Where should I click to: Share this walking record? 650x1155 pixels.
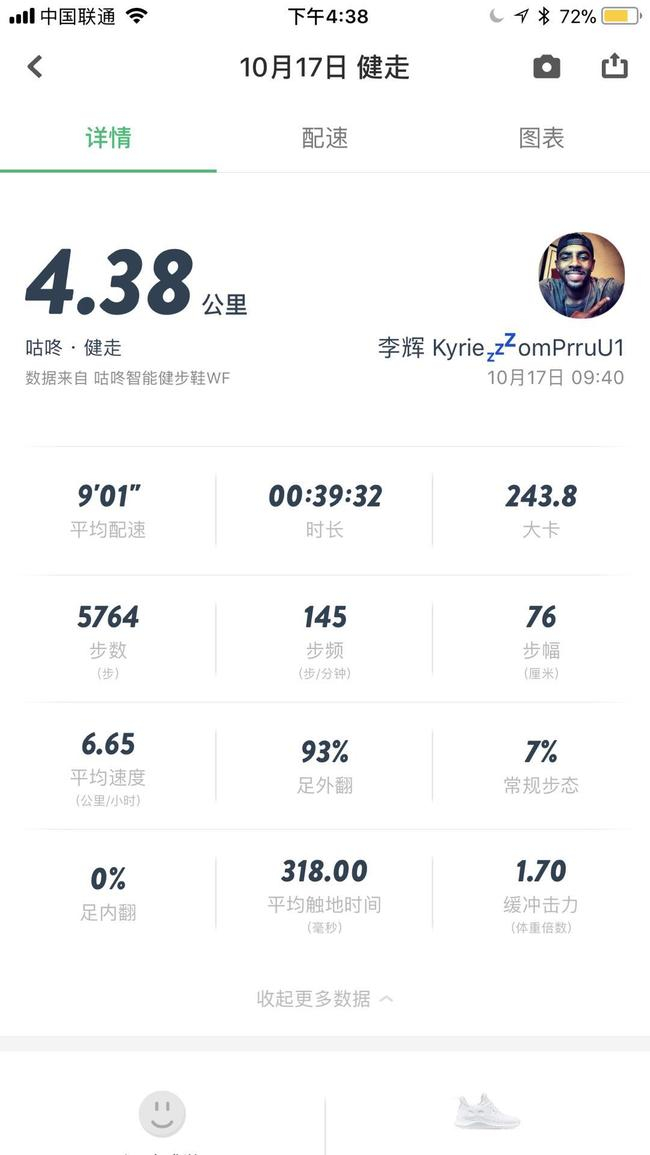[x=614, y=67]
